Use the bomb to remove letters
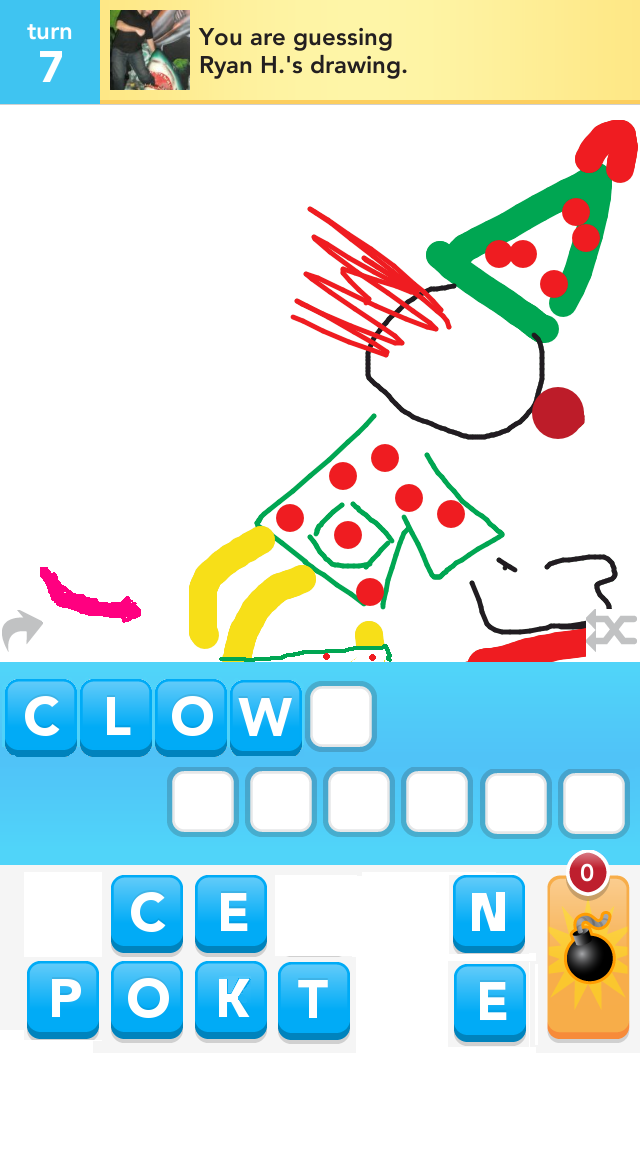 tap(588, 955)
